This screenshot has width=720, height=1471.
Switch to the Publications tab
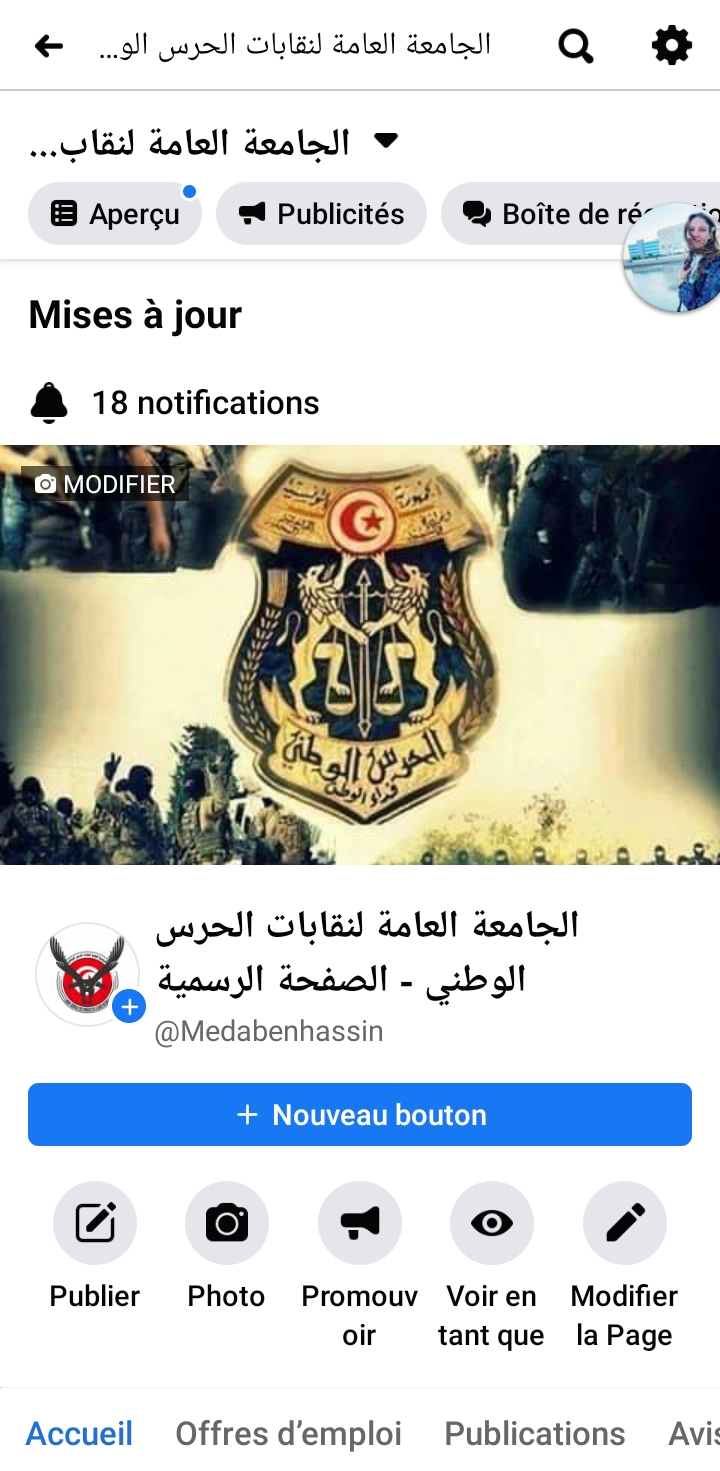(535, 1434)
